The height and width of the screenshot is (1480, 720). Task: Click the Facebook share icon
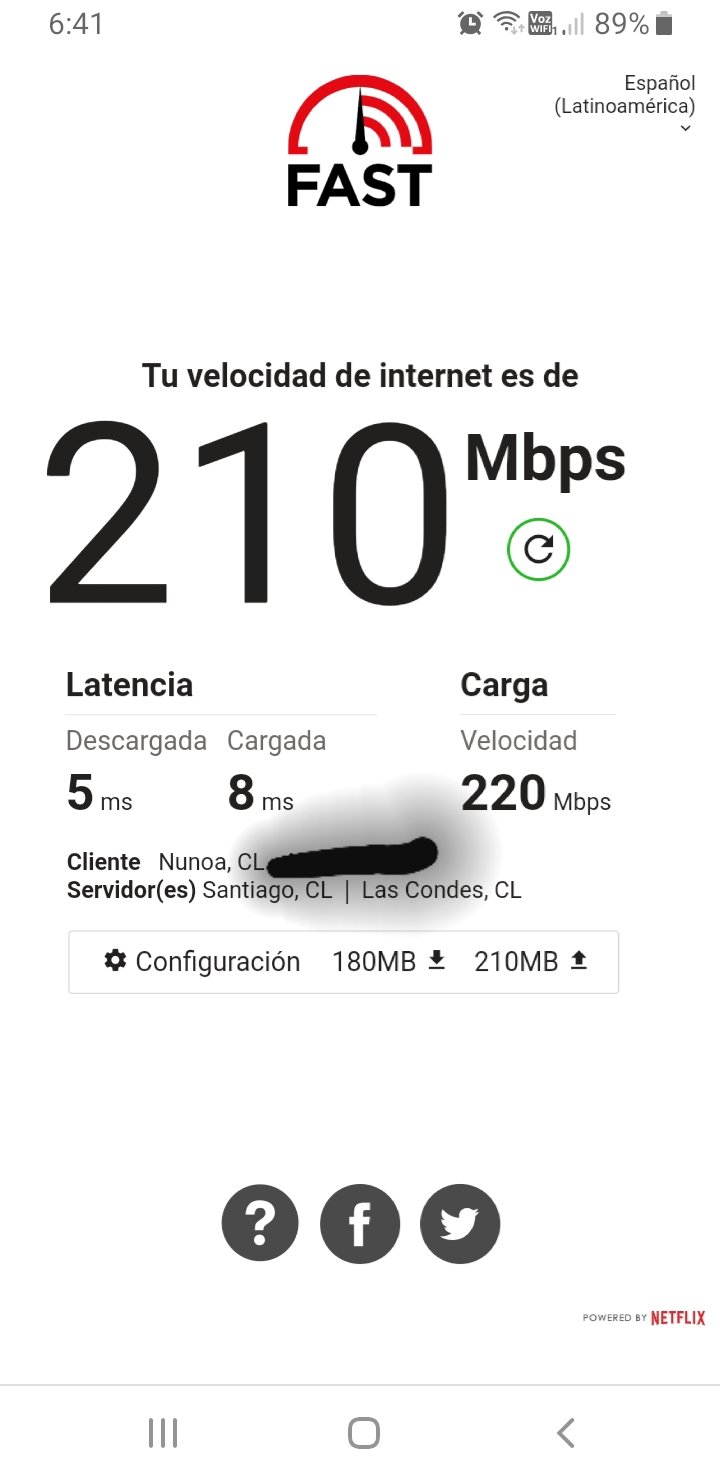pos(360,1223)
